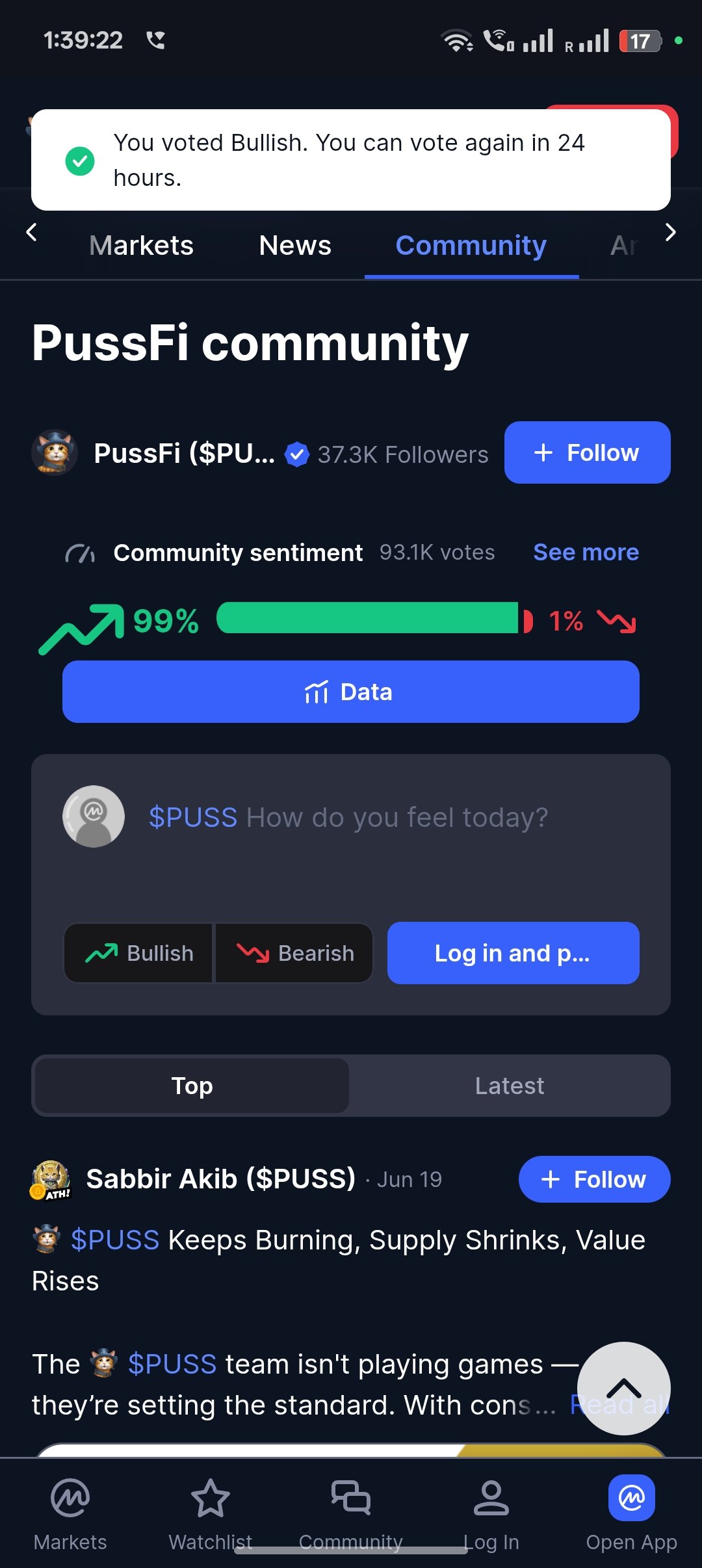Open the Log In tab

click(491, 1513)
